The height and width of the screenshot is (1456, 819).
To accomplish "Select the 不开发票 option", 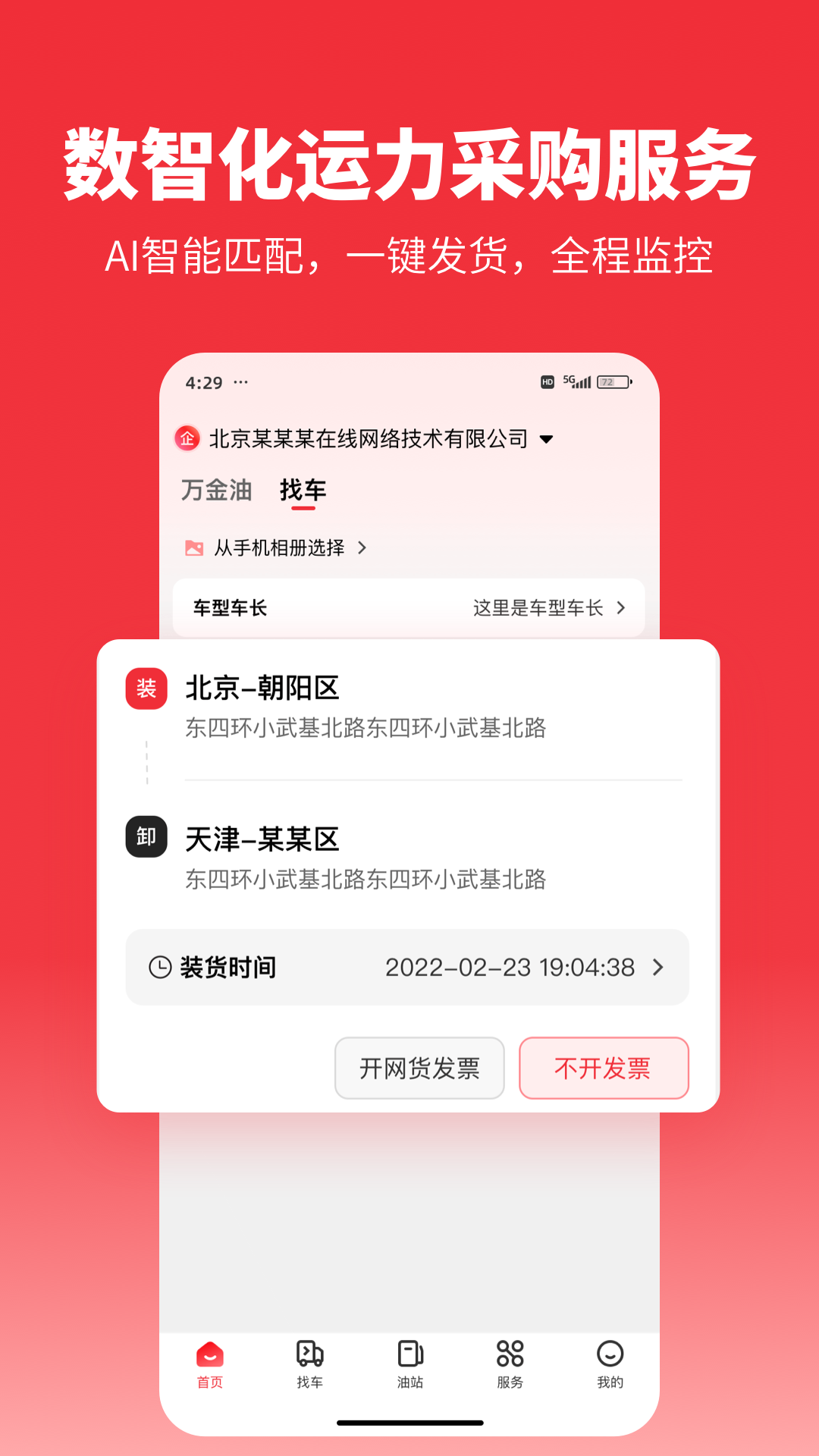I will [604, 1068].
